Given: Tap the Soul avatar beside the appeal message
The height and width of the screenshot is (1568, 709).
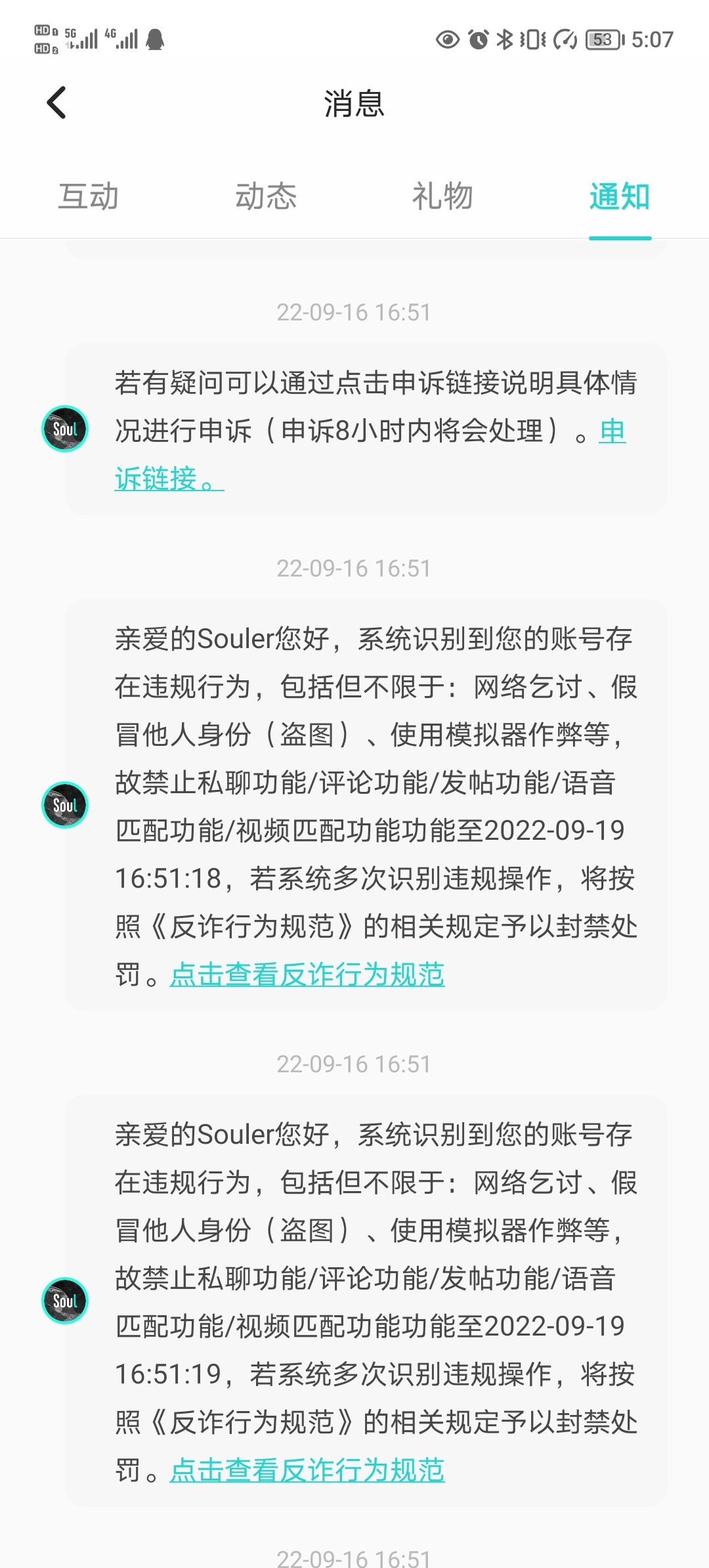Looking at the screenshot, I should pos(65,429).
